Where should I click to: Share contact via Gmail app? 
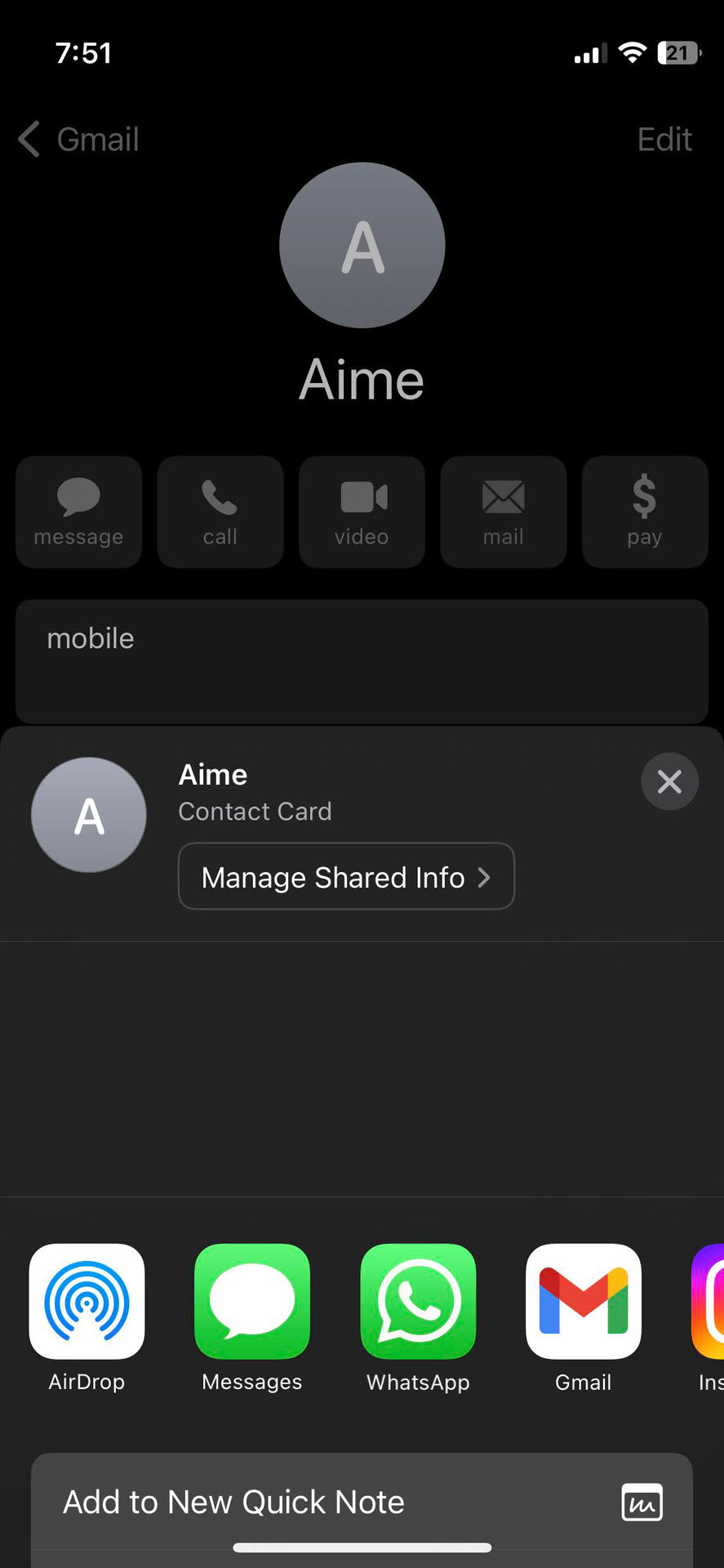click(584, 1301)
